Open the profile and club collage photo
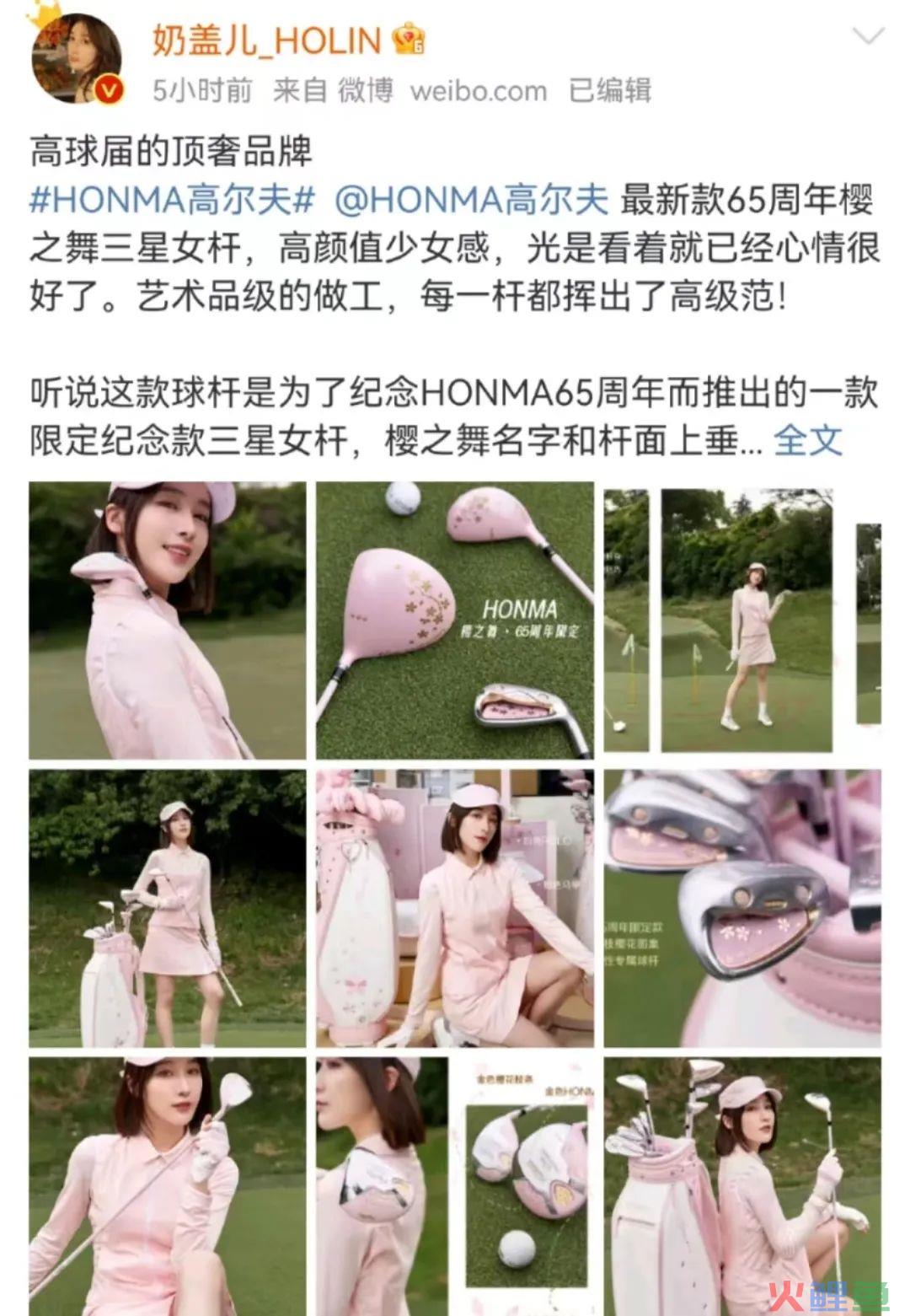Image resolution: width=910 pixels, height=1316 pixels. (x=455, y=1184)
